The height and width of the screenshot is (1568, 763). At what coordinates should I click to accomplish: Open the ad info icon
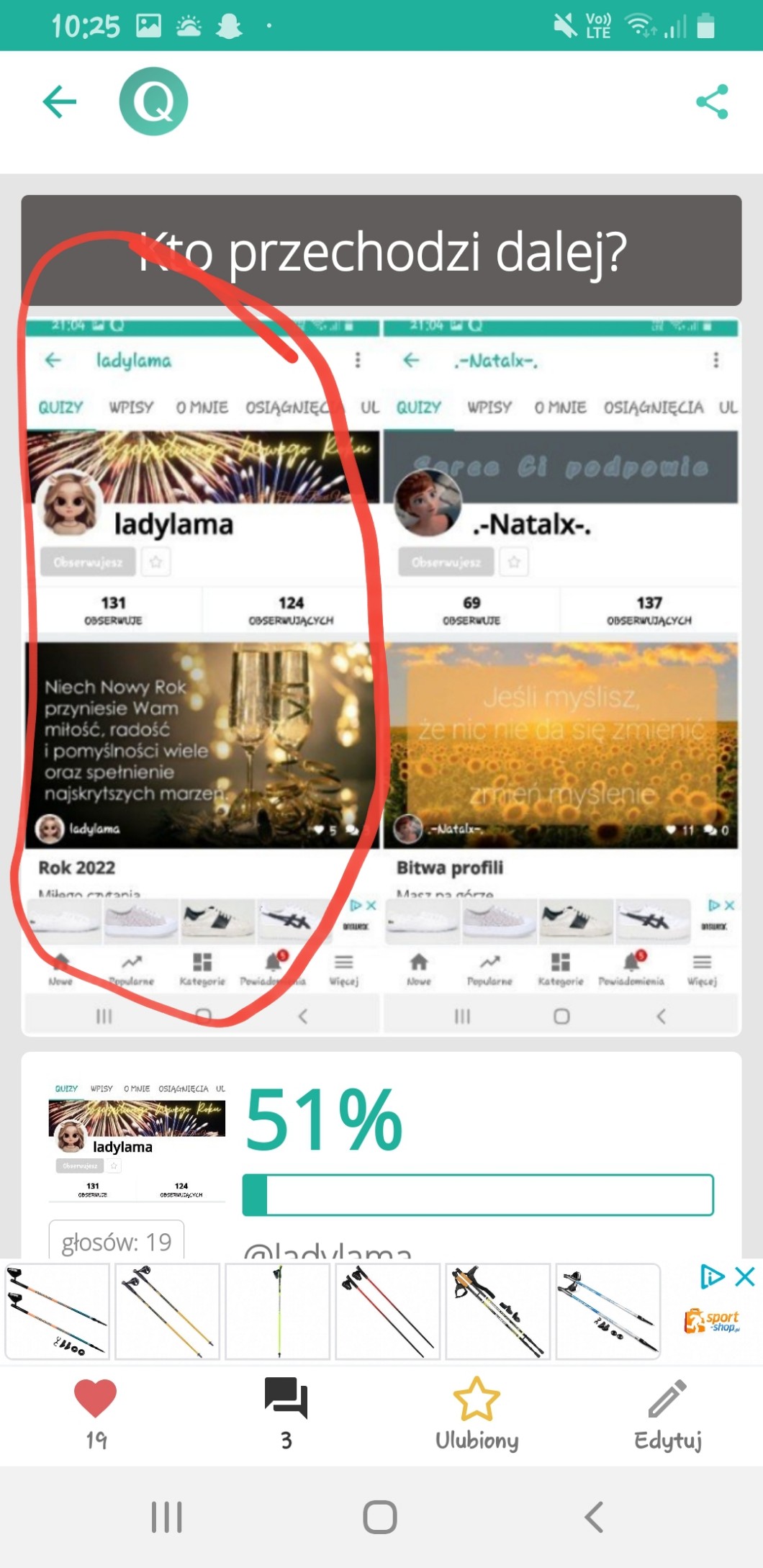pos(712,1277)
